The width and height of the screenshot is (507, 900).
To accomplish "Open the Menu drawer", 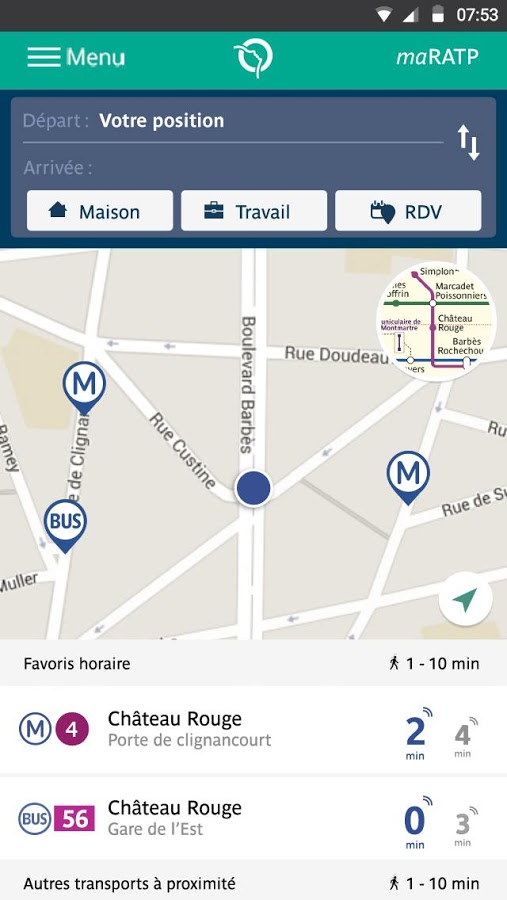I will pos(76,57).
